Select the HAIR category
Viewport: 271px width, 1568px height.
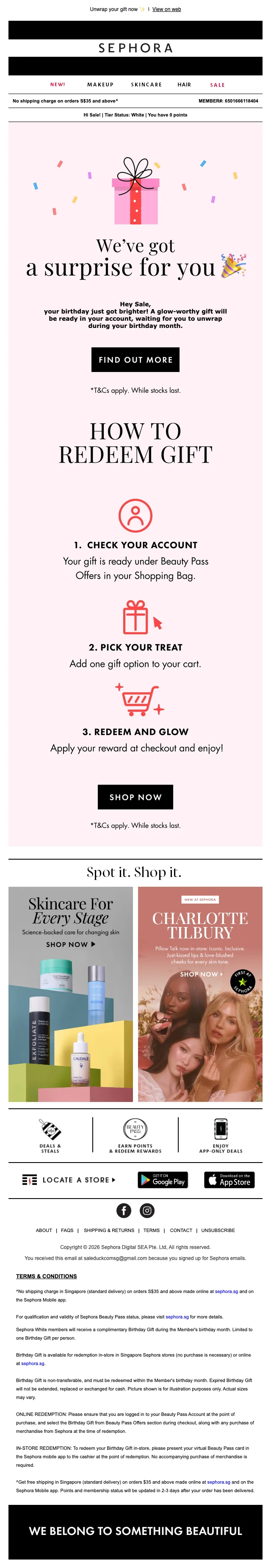point(184,85)
